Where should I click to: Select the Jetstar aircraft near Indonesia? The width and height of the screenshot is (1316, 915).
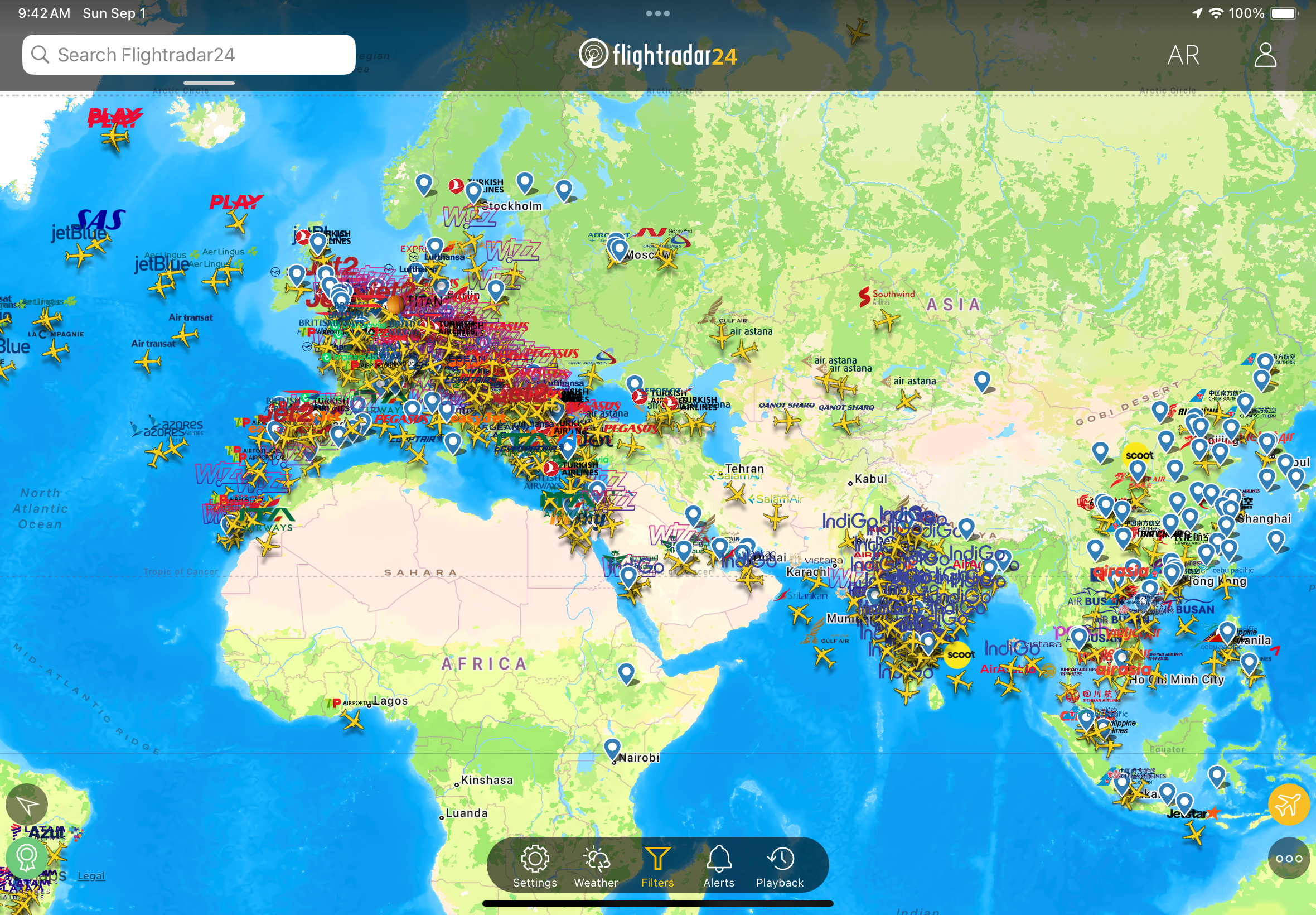[x=1194, y=832]
